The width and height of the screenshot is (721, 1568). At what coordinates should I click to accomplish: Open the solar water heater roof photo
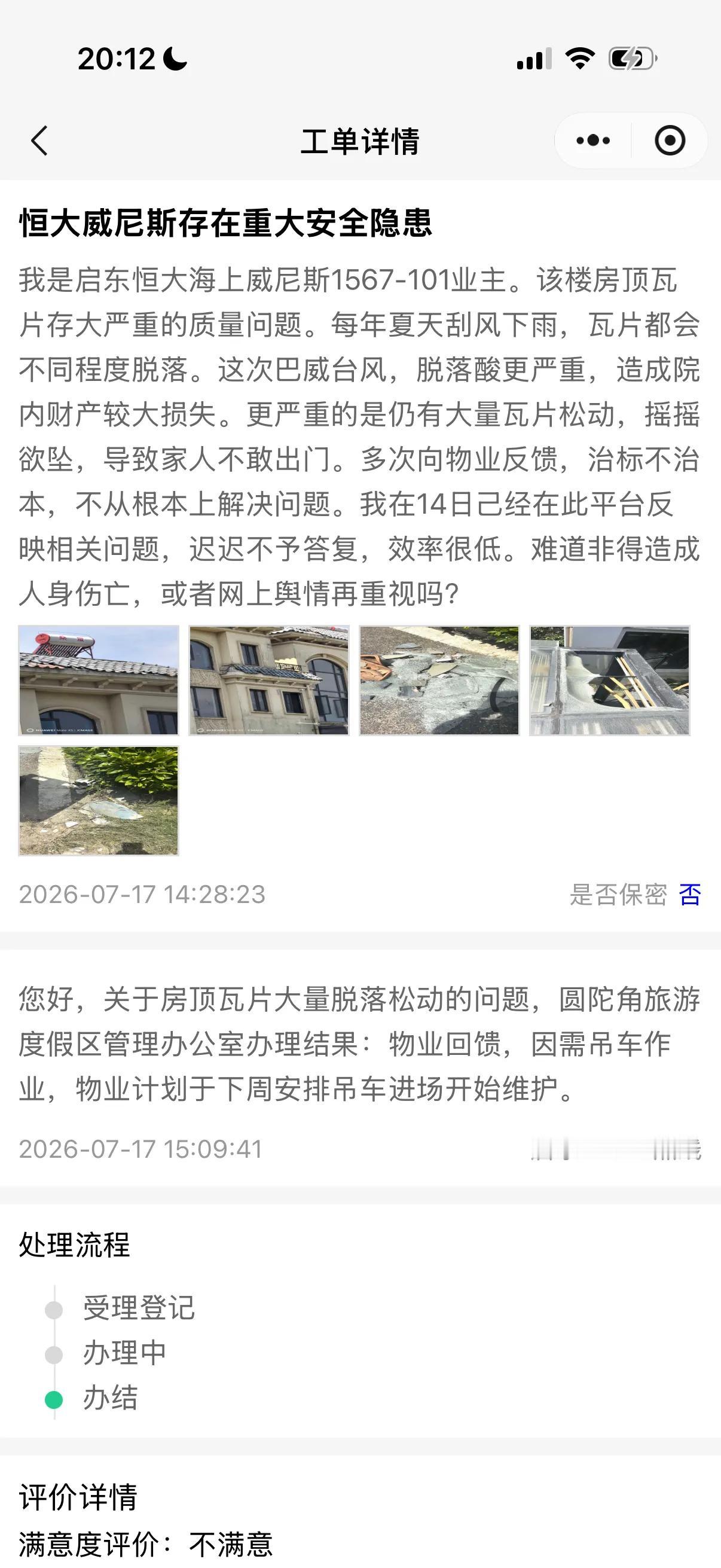[99, 680]
